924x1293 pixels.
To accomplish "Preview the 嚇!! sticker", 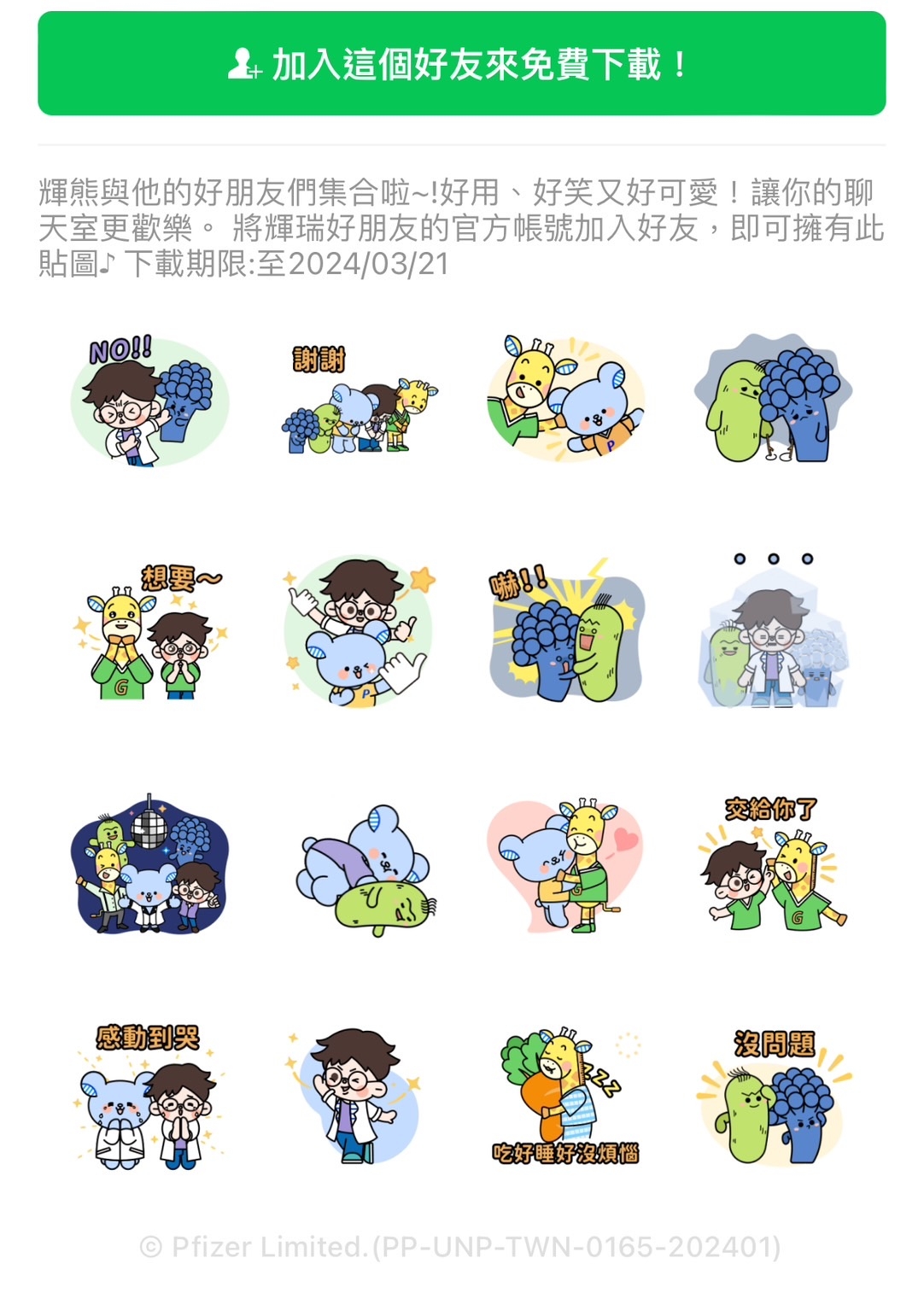I will click(x=565, y=632).
